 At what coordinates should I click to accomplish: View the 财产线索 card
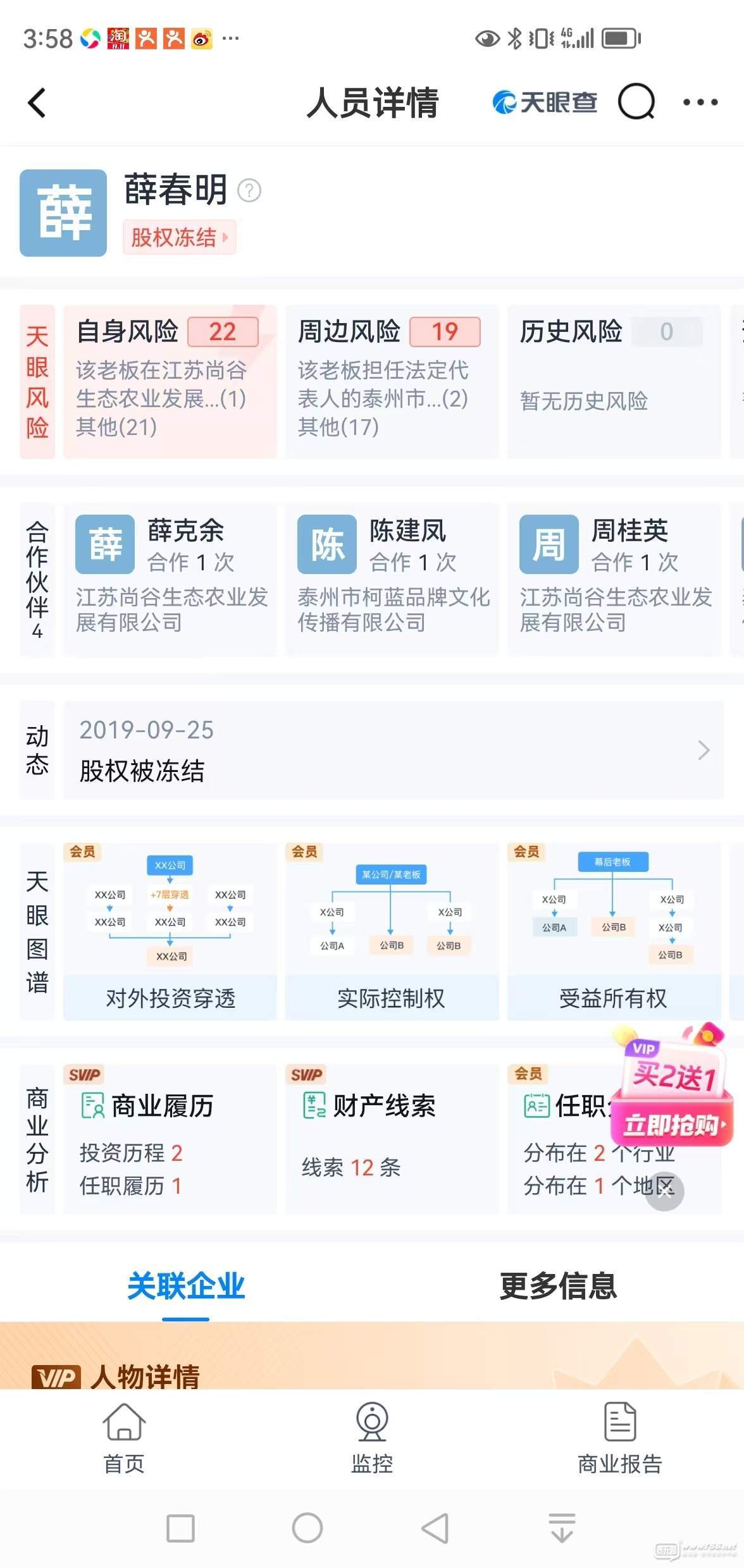click(392, 1139)
